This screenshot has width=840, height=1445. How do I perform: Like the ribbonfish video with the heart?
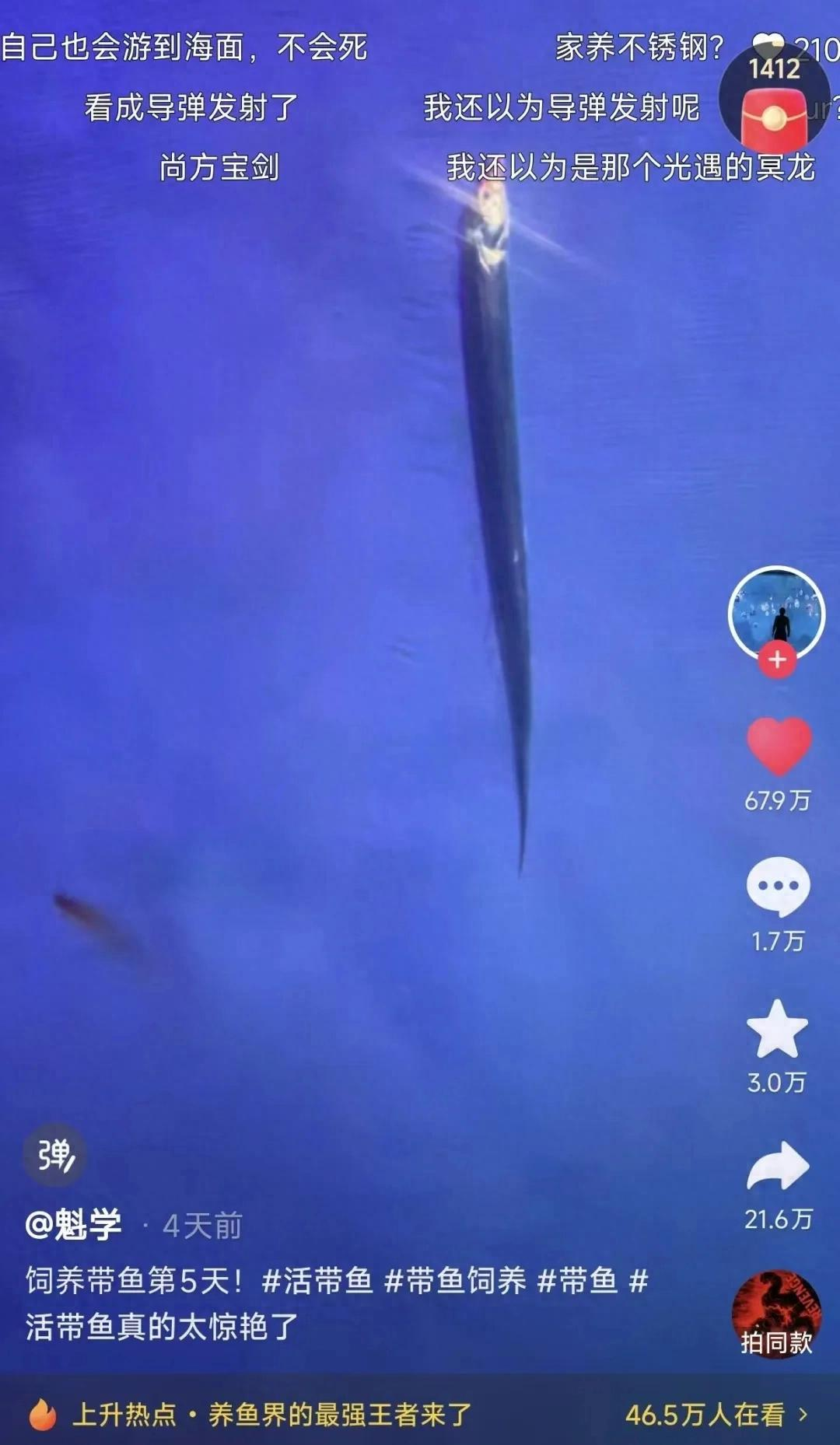[779, 746]
